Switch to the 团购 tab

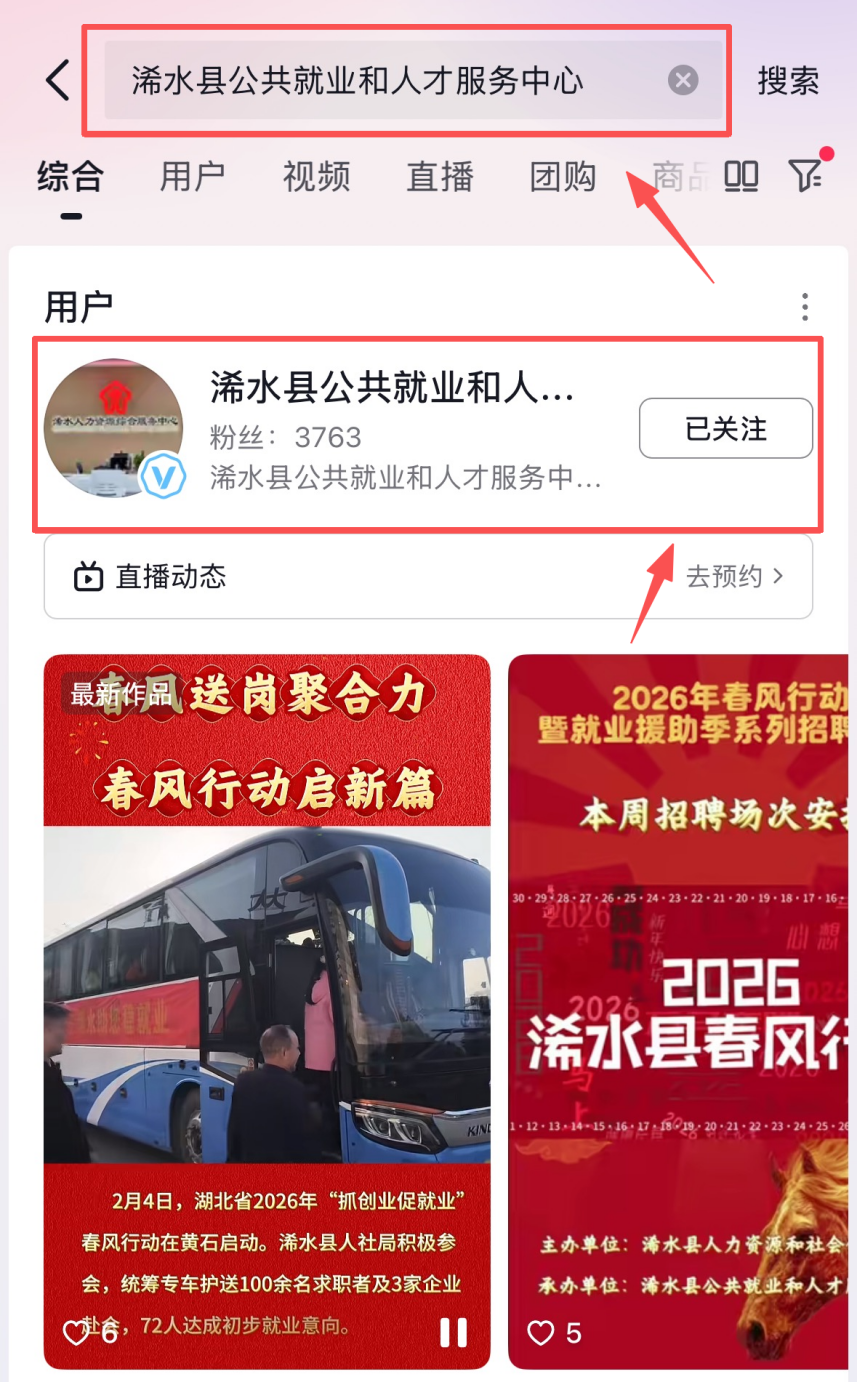click(562, 177)
